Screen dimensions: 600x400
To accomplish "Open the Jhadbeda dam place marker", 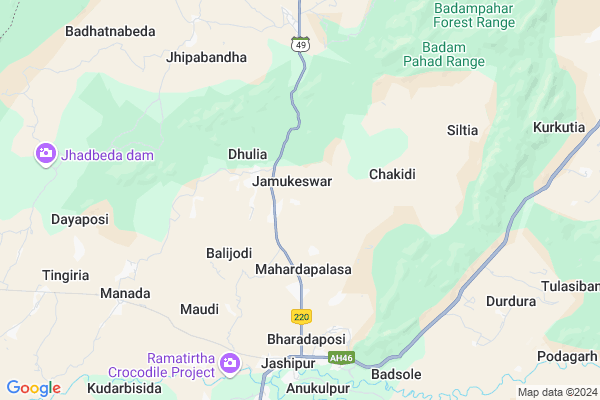I will [x=45, y=154].
